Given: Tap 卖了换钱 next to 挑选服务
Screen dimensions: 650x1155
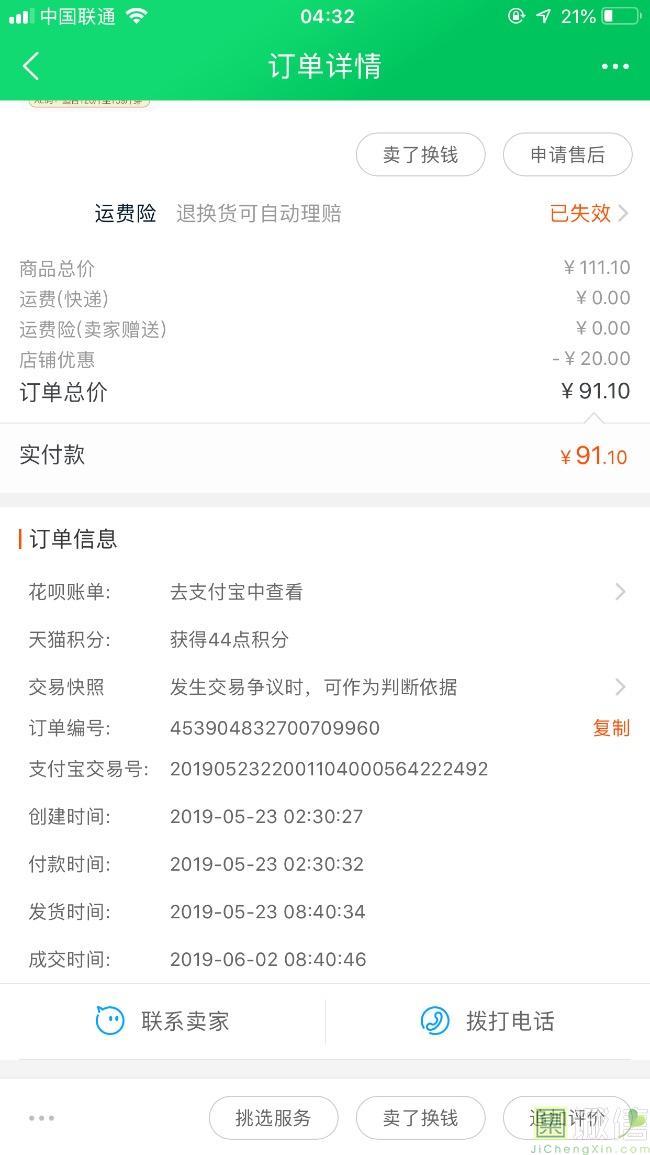Looking at the screenshot, I should (x=420, y=1118).
